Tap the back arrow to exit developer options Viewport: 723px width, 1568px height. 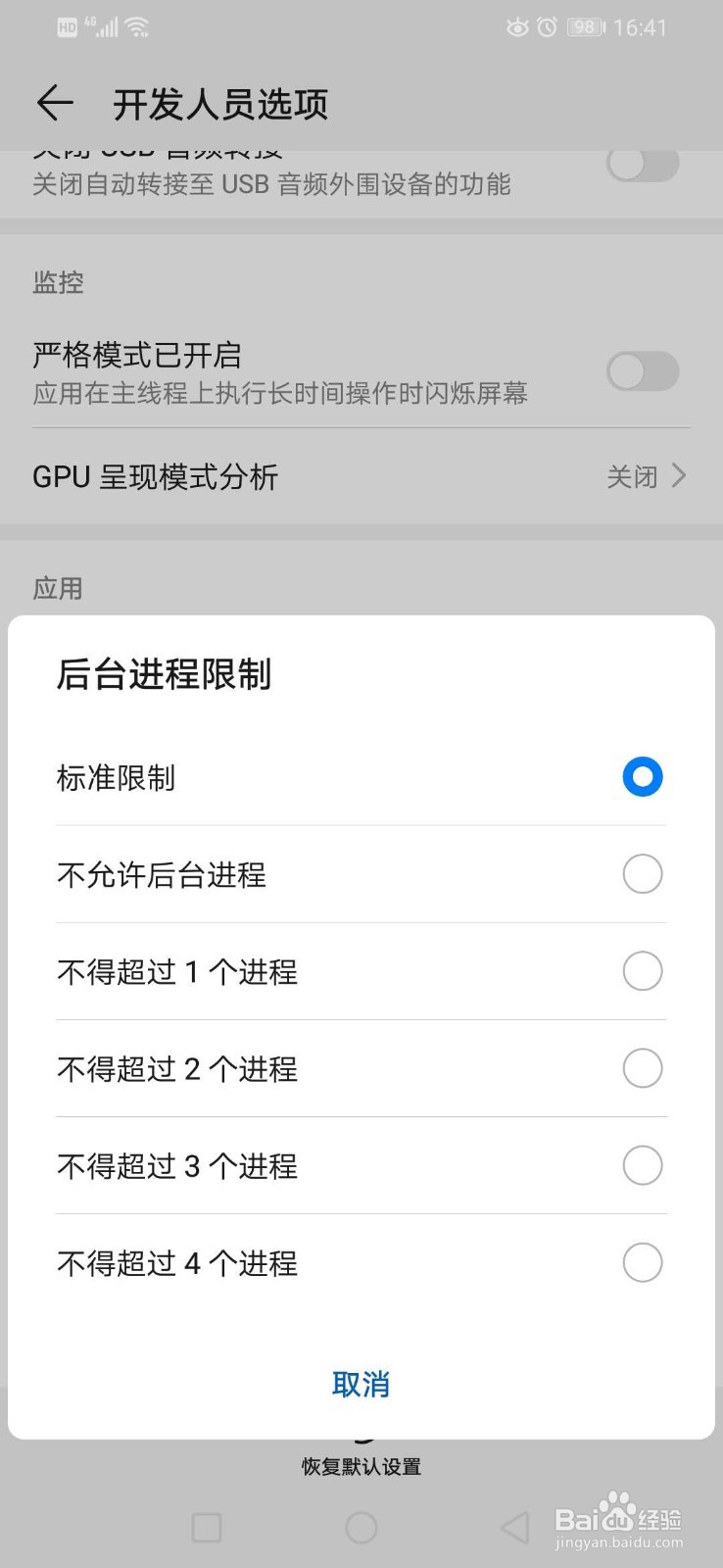[54, 103]
